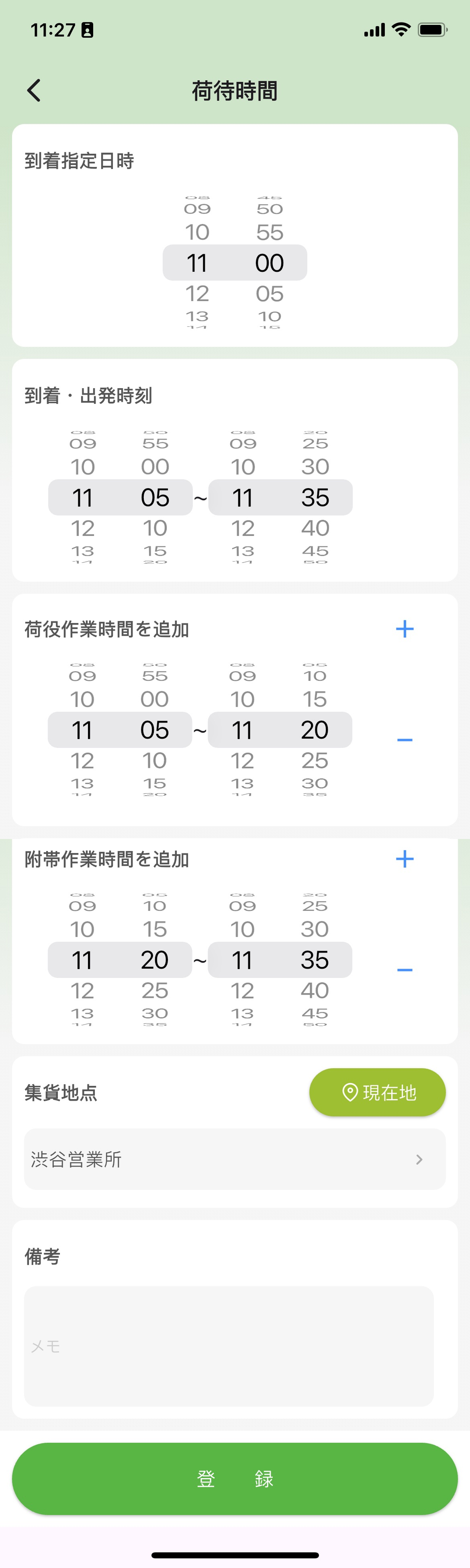Open the 渋谷営業所 location selector
This screenshot has width=470, height=1568.
(235, 1159)
